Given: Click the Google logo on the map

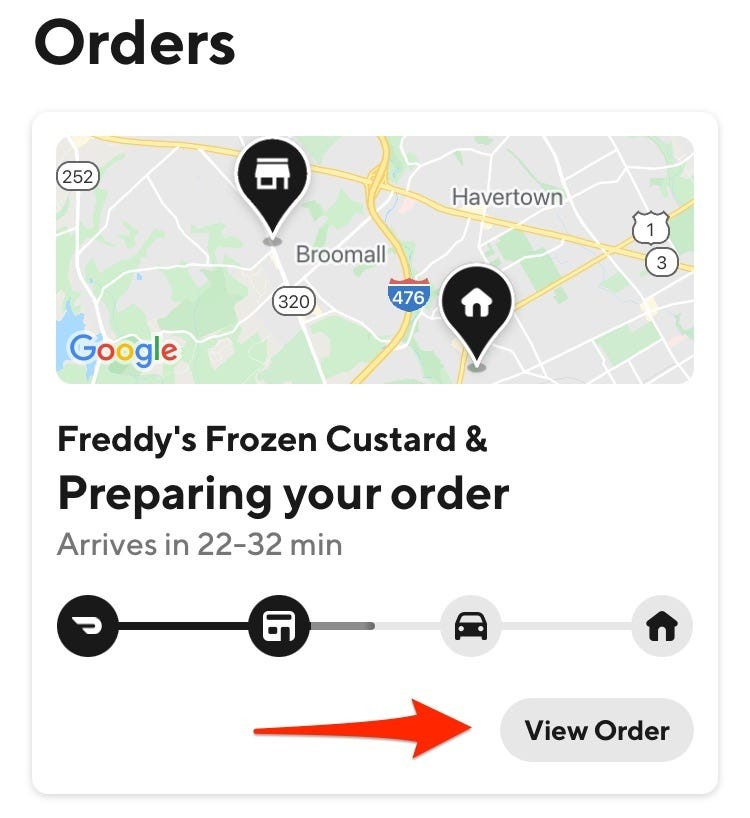Looking at the screenshot, I should pyautogui.click(x=121, y=350).
